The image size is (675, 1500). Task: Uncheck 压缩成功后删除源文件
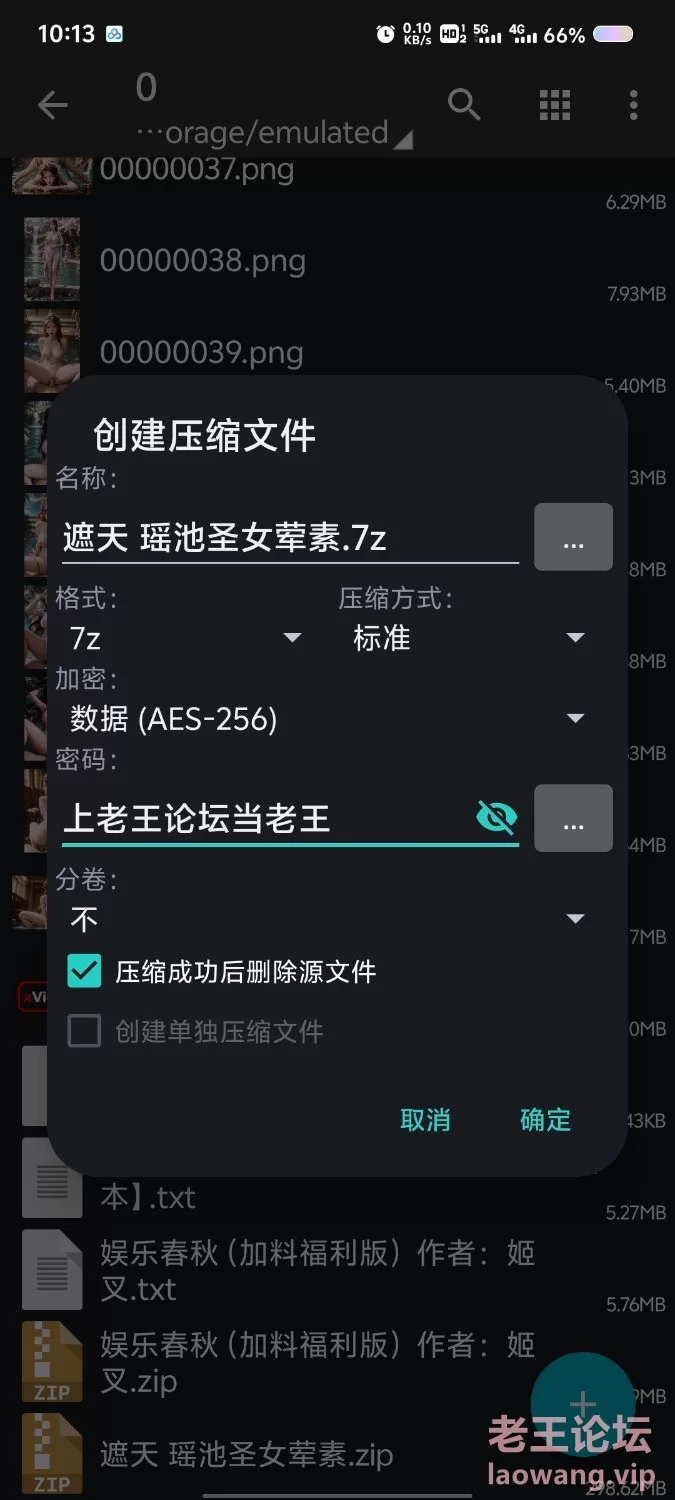click(85, 971)
